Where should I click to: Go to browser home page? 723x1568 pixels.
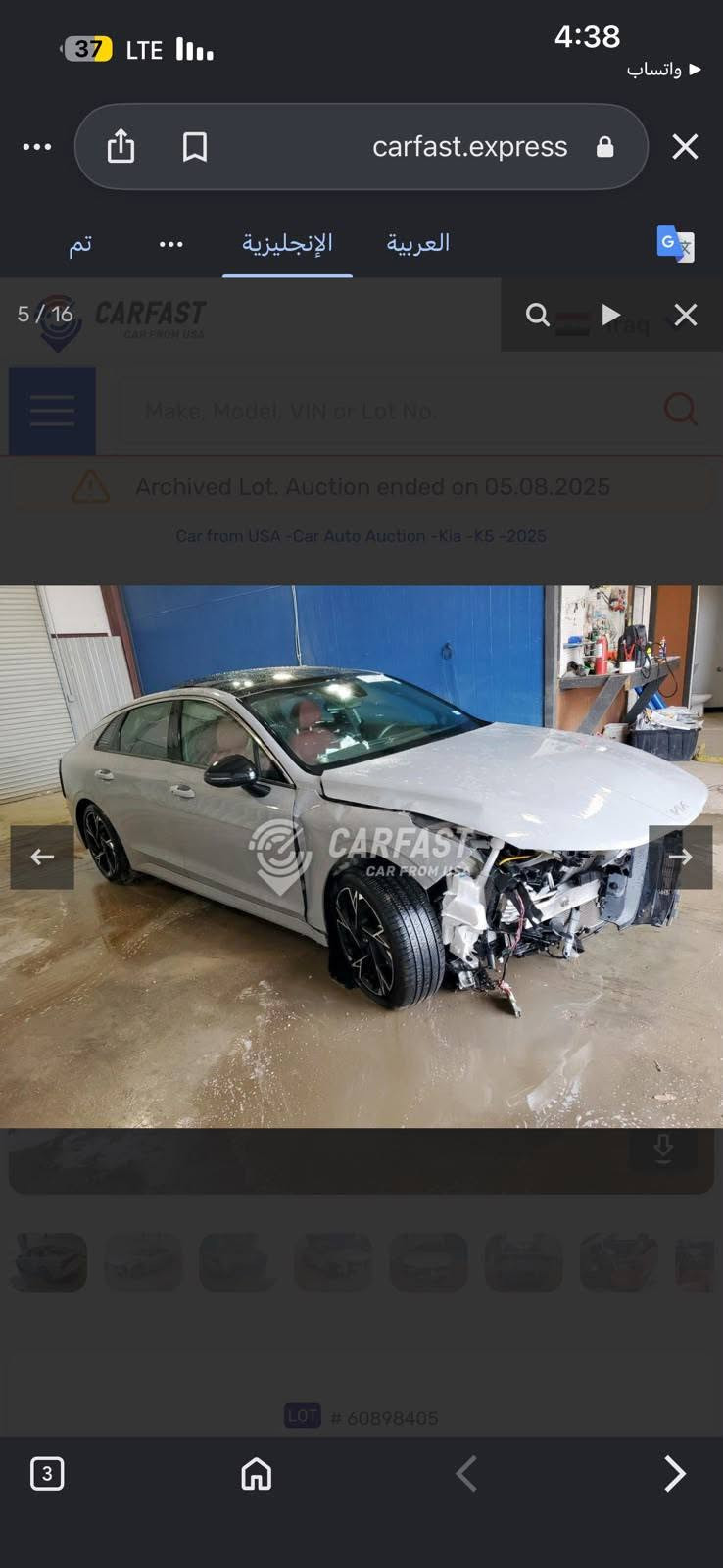(257, 1473)
